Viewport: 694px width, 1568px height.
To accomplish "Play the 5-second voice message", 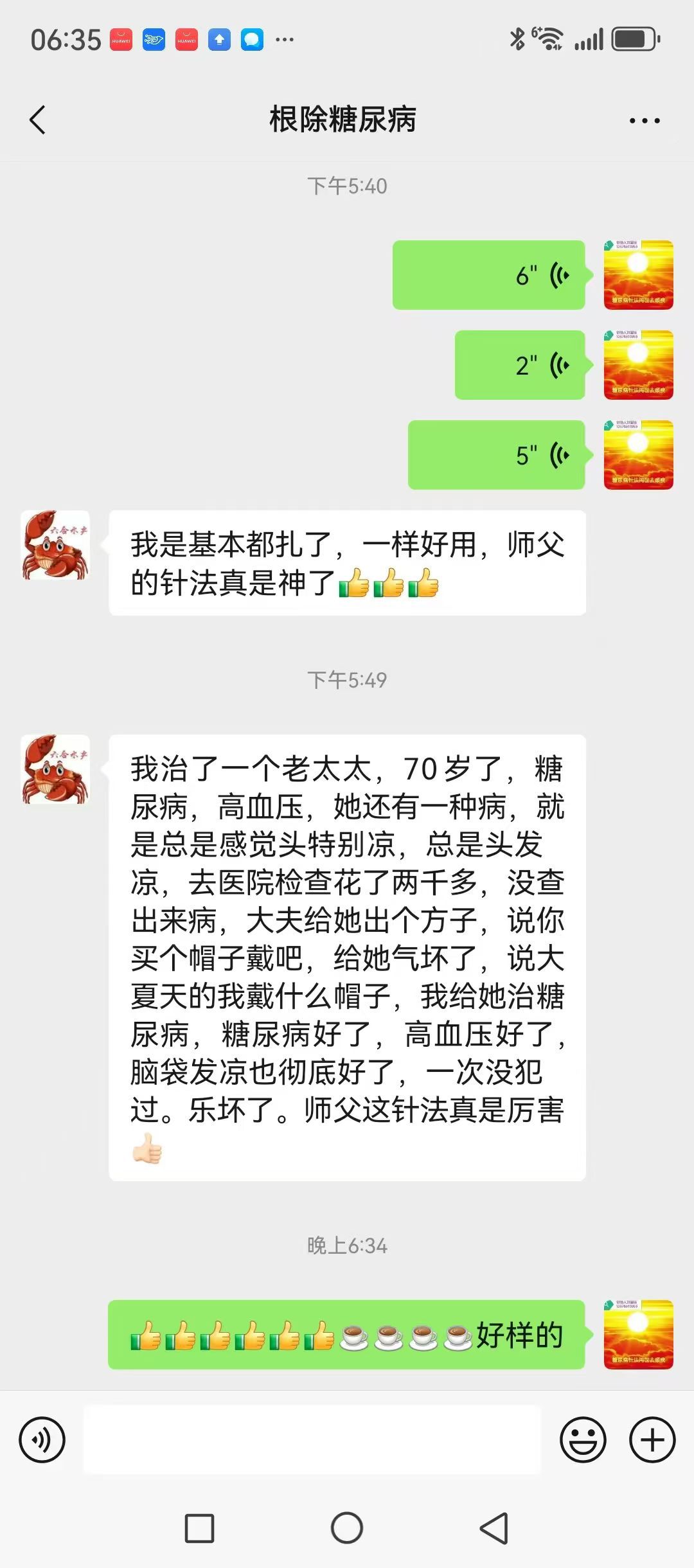I will [496, 455].
